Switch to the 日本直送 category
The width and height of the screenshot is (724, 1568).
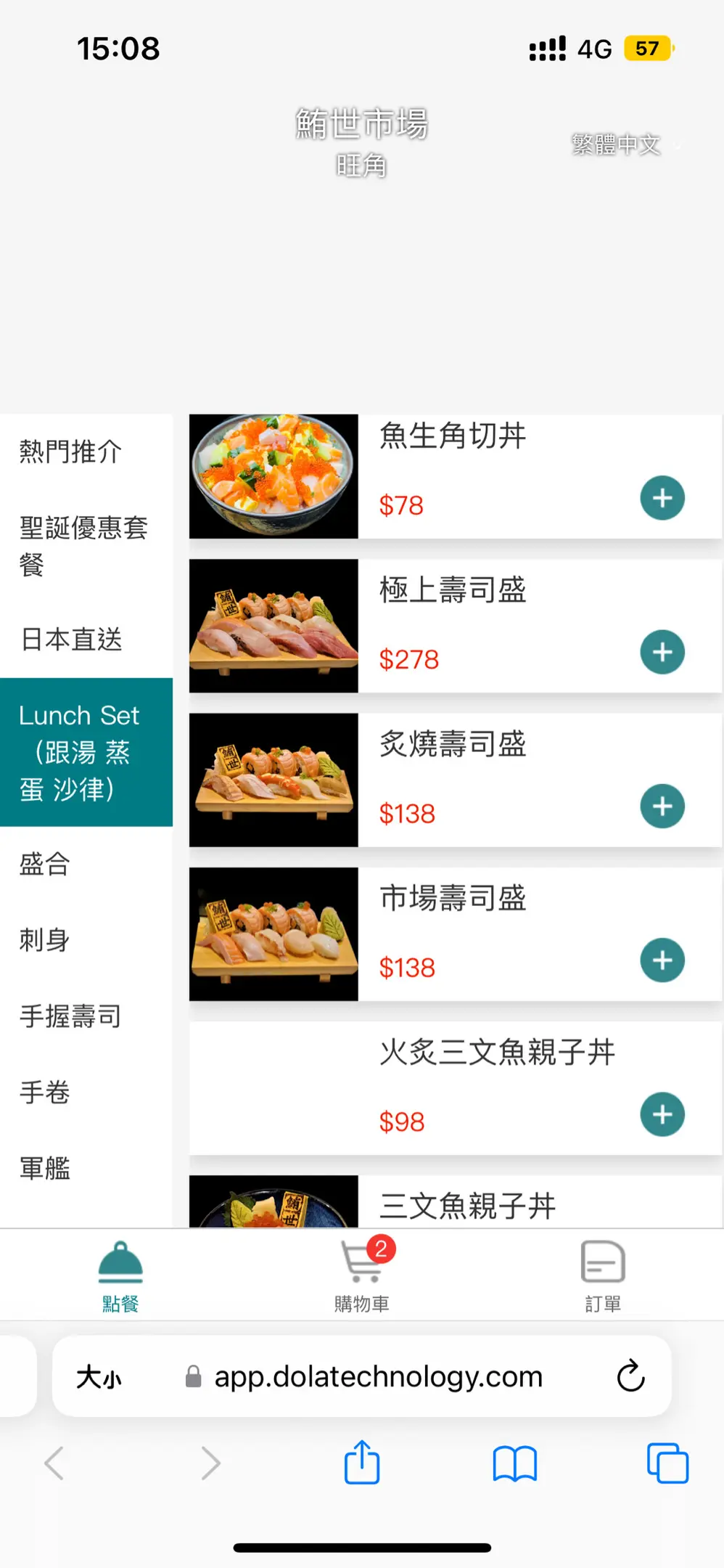click(x=71, y=640)
